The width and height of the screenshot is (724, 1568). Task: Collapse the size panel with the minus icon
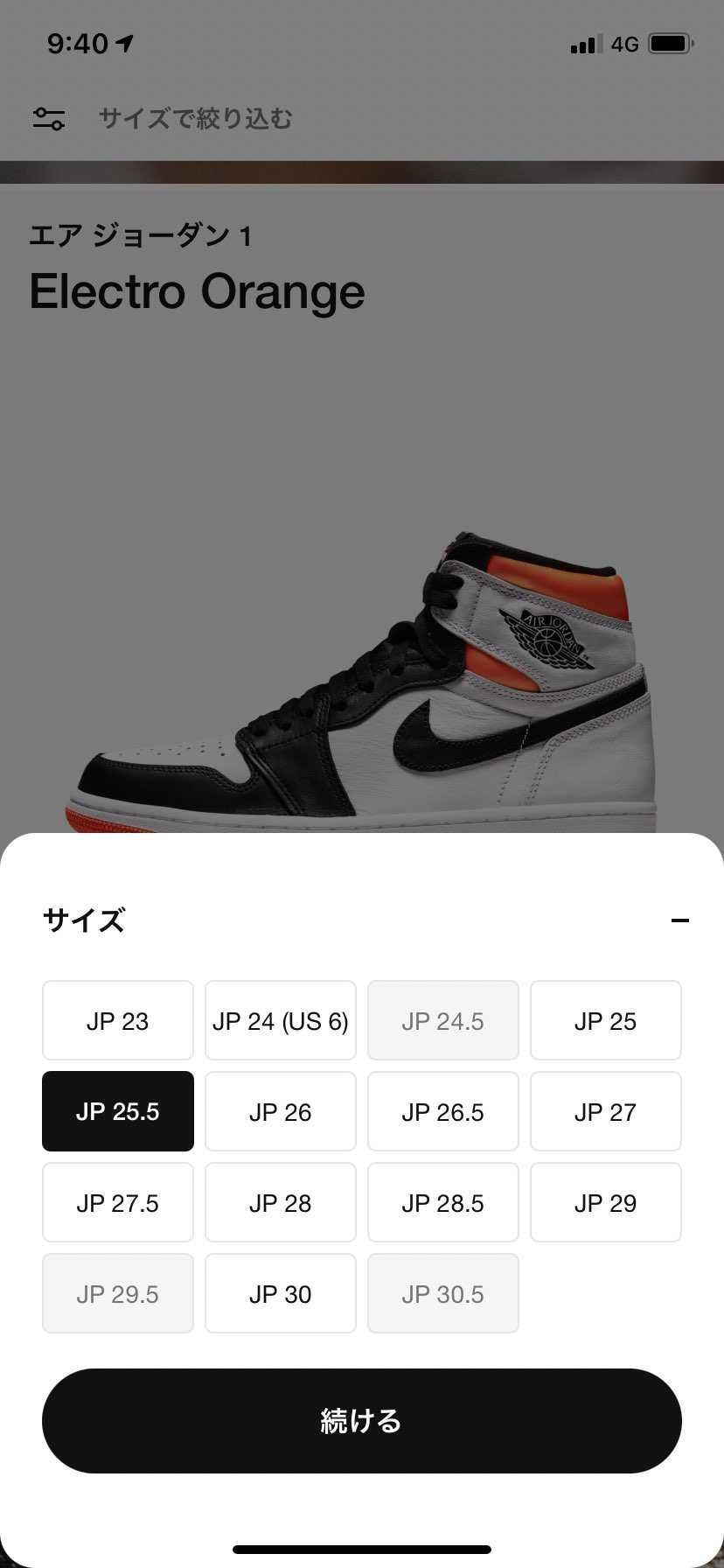click(x=680, y=920)
